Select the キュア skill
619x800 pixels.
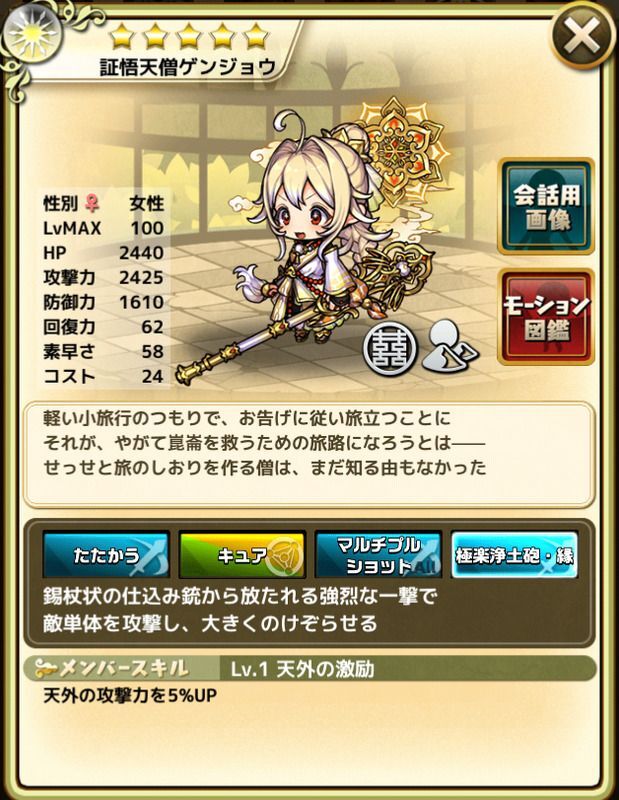click(242, 555)
